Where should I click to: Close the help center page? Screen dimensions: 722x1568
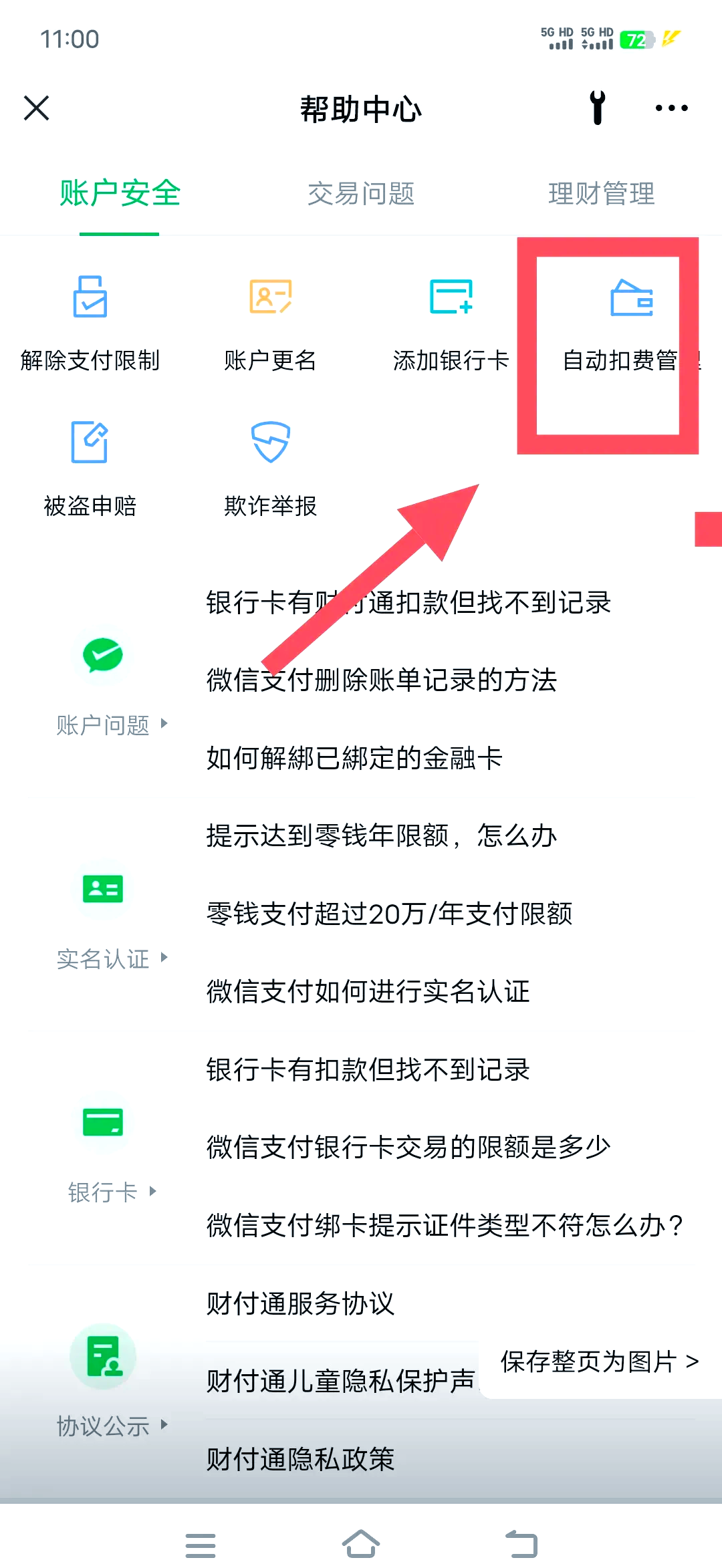coord(37,108)
